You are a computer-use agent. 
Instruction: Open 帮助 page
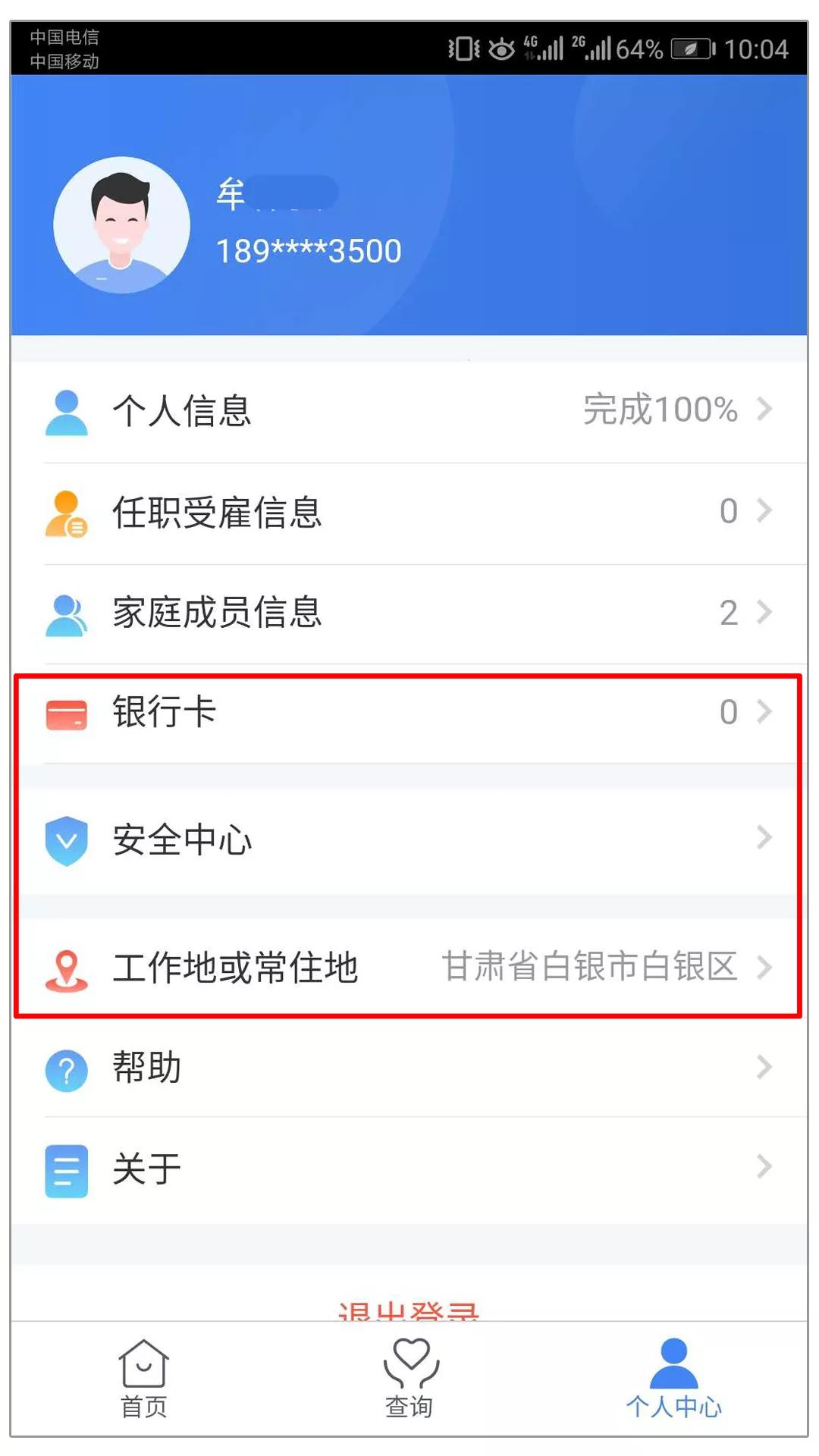point(409,1068)
